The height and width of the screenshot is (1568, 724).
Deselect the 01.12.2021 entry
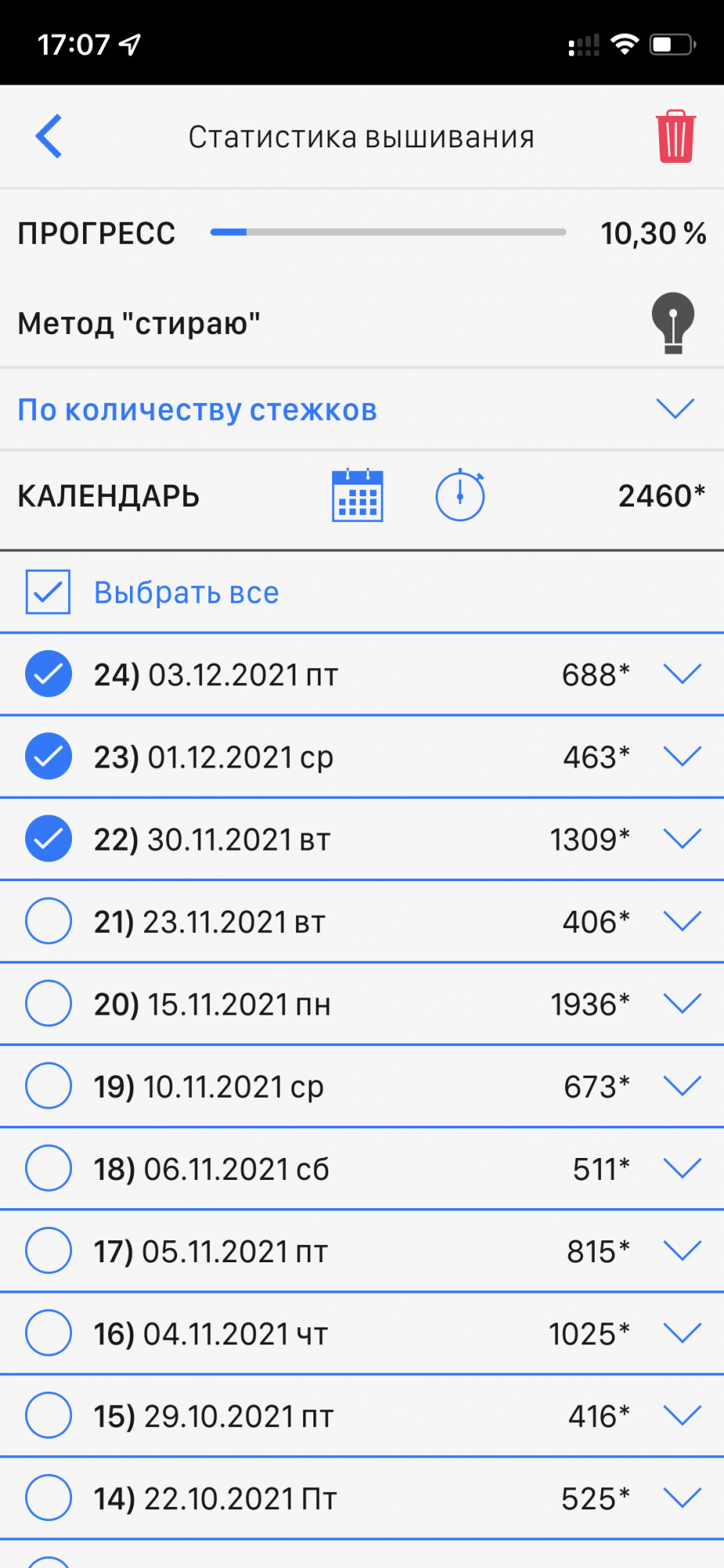[49, 757]
